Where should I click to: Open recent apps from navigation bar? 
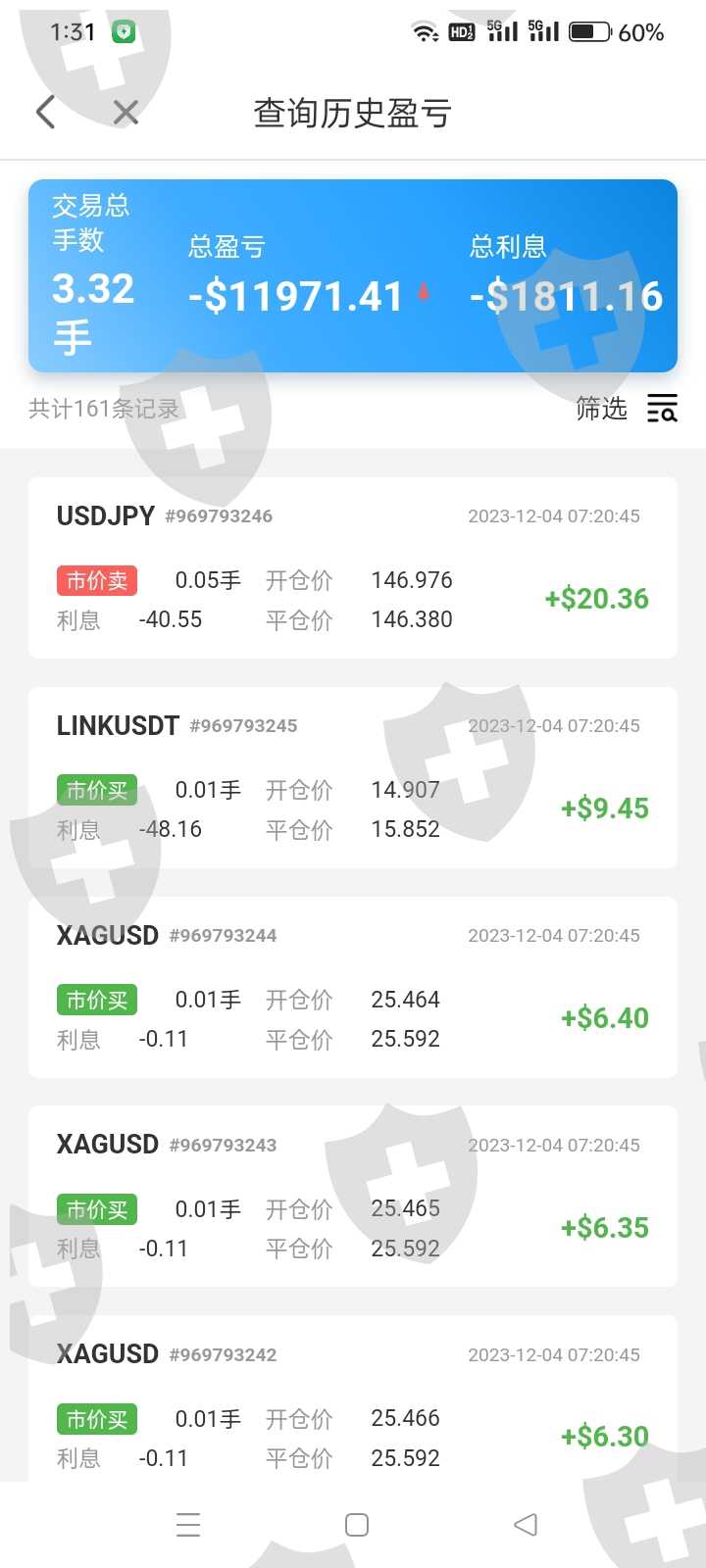(188, 1525)
